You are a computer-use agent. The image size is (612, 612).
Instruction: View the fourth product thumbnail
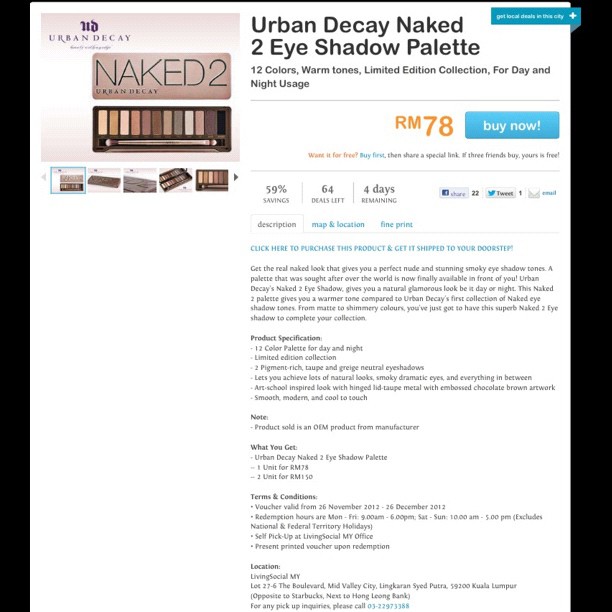tap(176, 179)
